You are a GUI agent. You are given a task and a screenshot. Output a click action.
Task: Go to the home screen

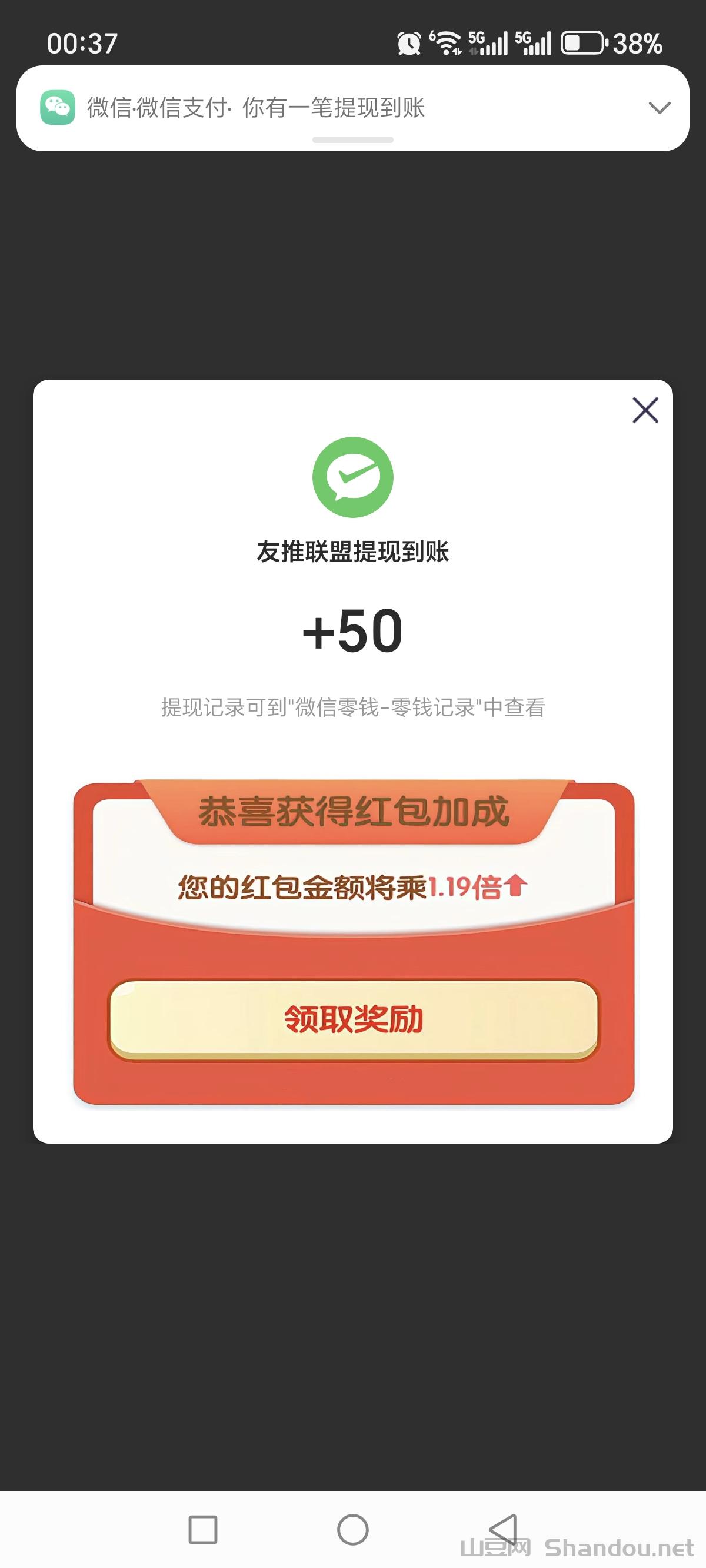coord(353,1530)
